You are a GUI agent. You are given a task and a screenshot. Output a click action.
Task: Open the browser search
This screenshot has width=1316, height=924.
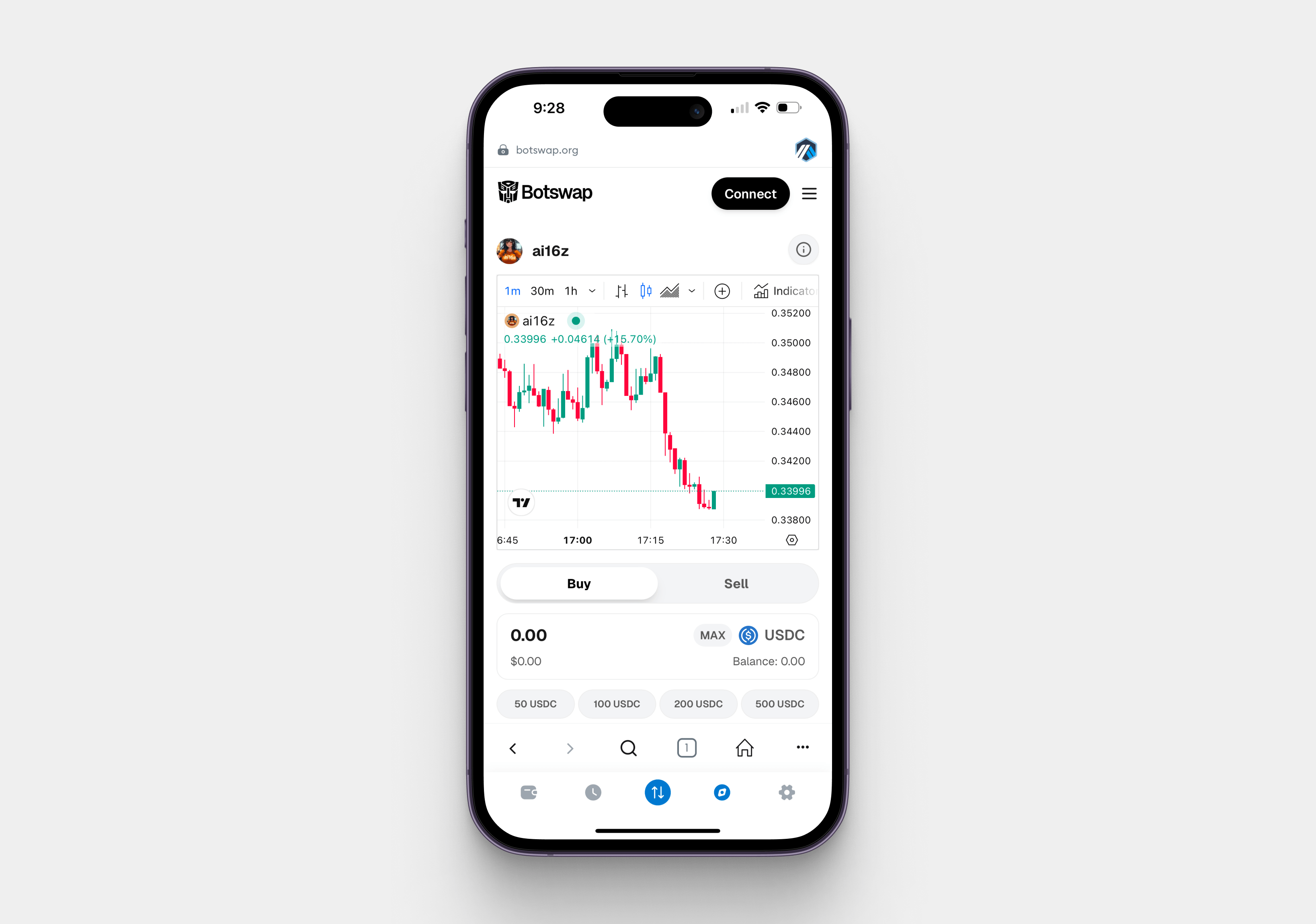click(x=628, y=748)
